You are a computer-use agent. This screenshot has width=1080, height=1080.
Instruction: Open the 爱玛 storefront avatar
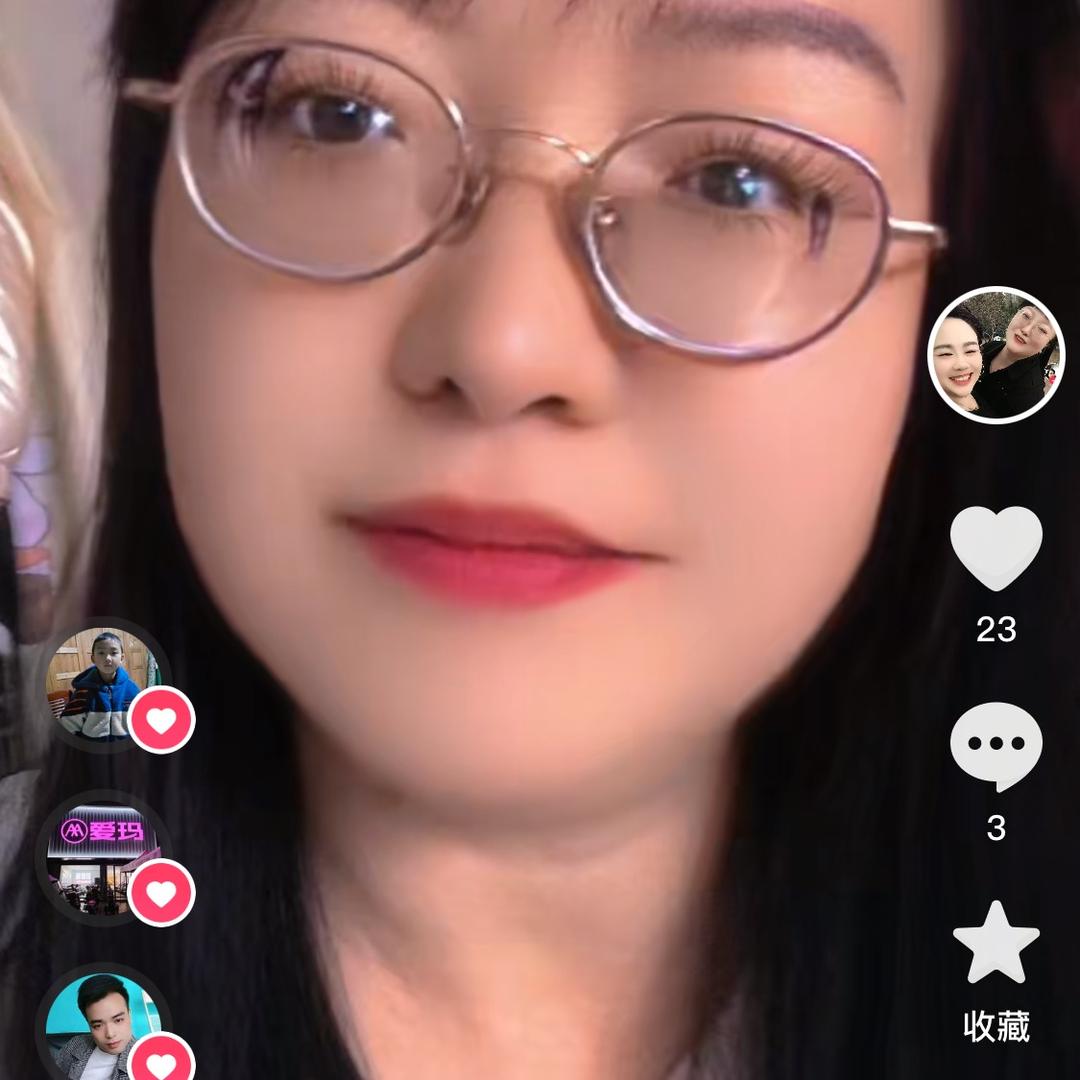(x=103, y=858)
